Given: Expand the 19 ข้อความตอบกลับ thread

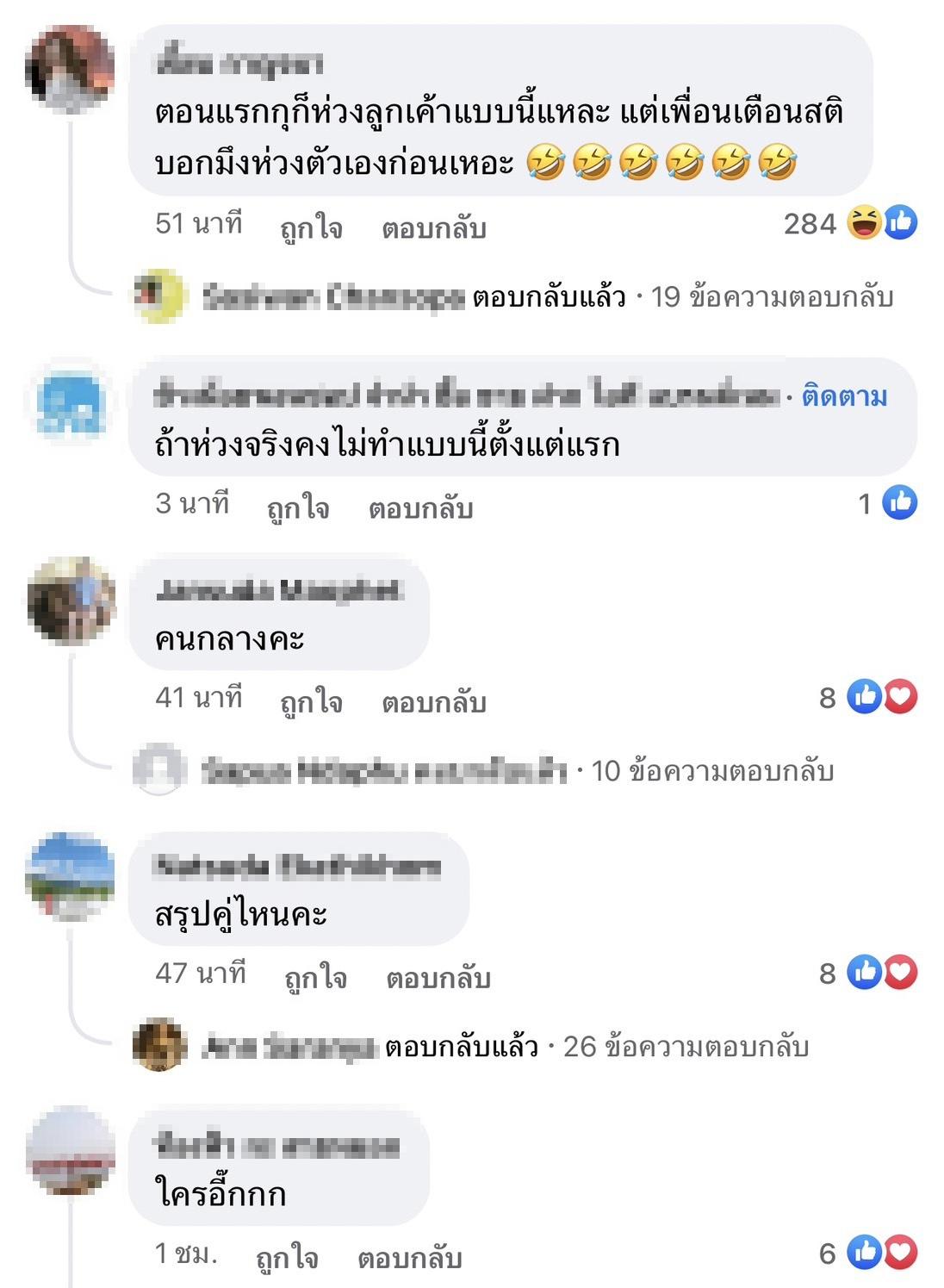Looking at the screenshot, I should [772, 297].
